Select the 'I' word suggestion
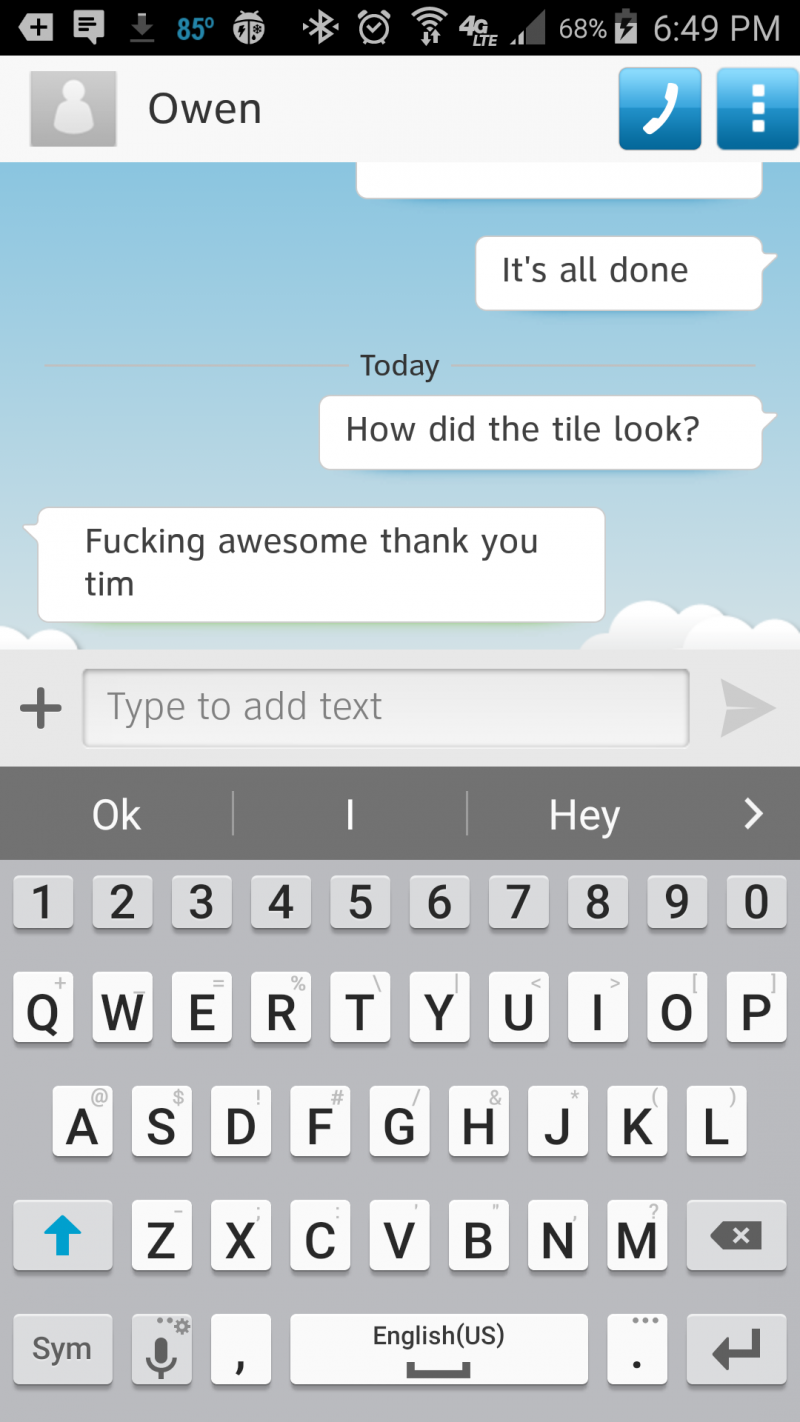The height and width of the screenshot is (1422, 800). point(350,815)
